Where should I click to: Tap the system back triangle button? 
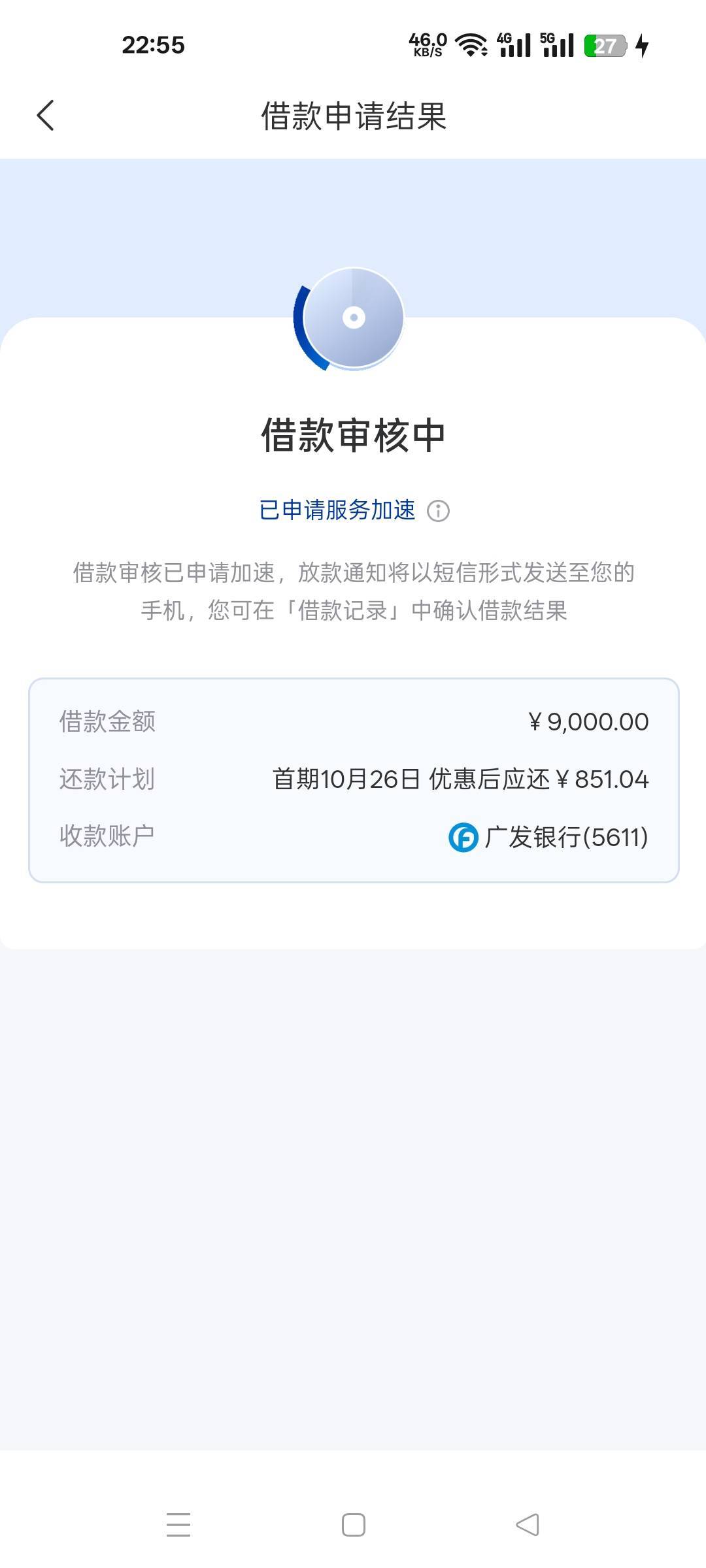tap(528, 1525)
